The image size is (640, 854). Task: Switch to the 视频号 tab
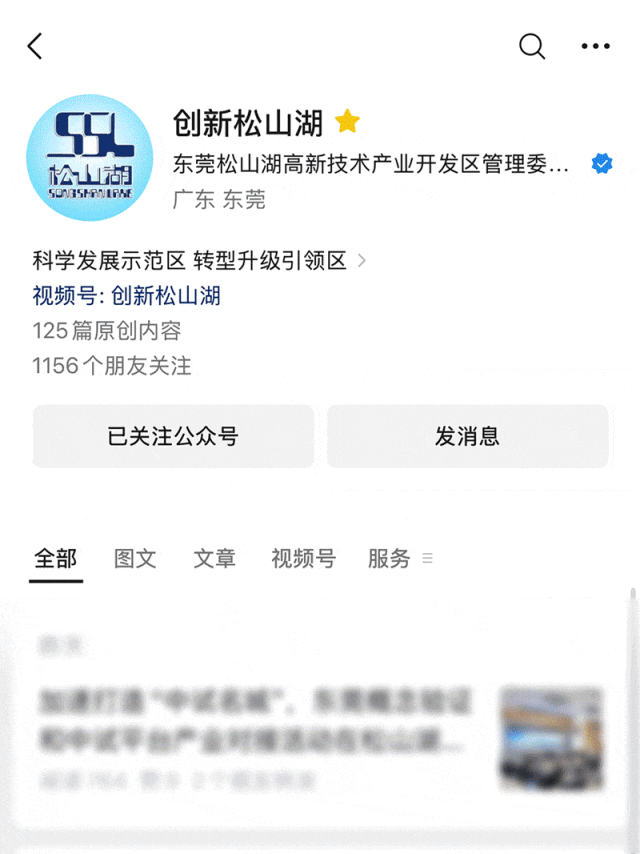point(303,558)
